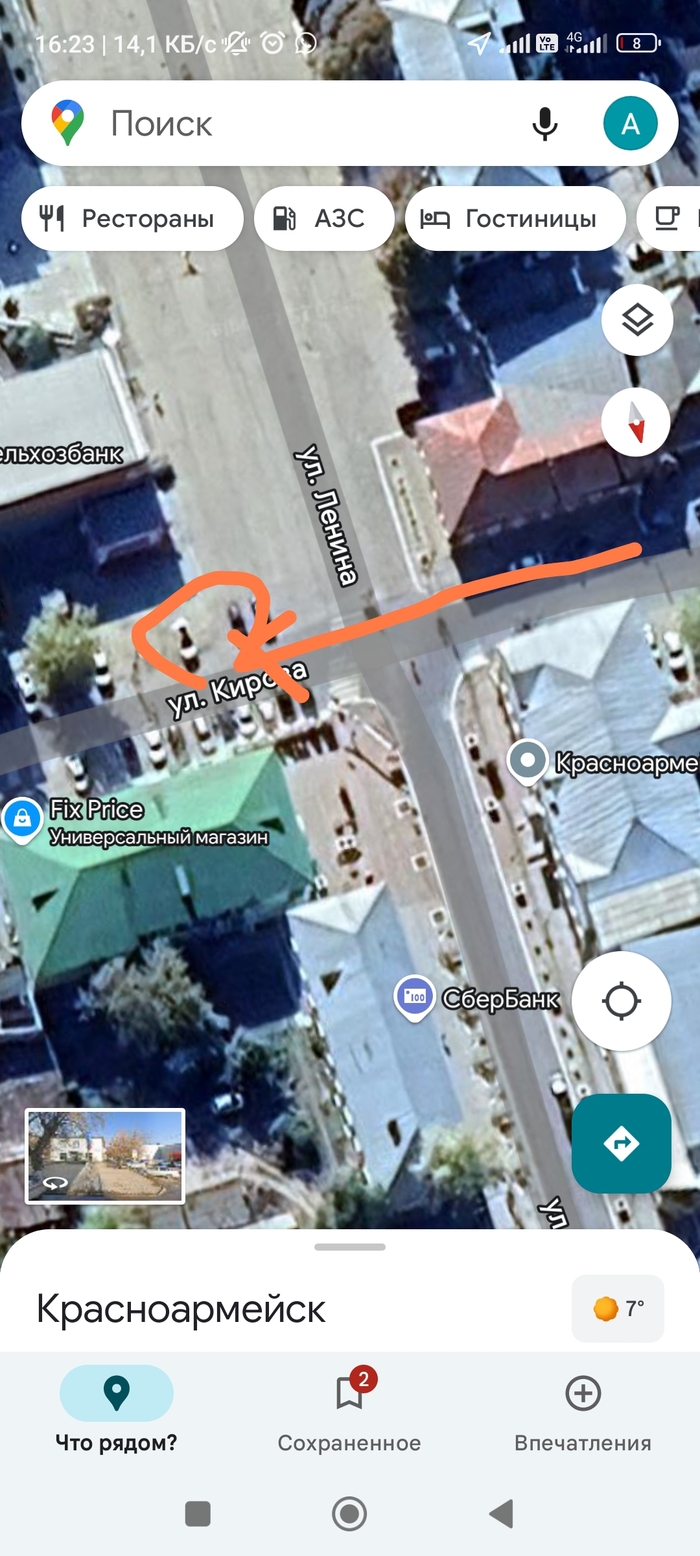The image size is (700, 1556).
Task: Open the СберБанк place marker
Action: pos(414,997)
